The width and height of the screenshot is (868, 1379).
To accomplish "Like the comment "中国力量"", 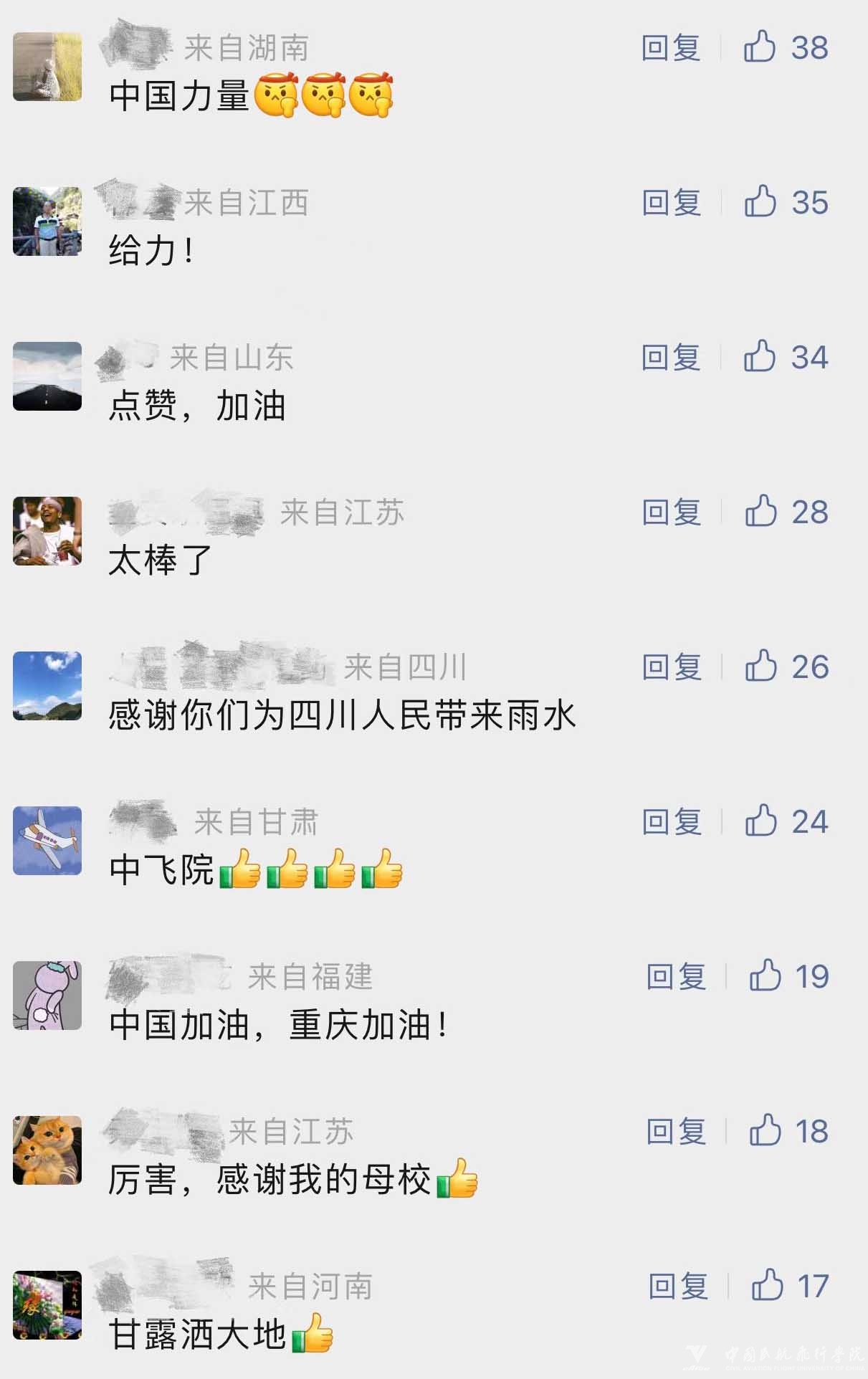I will (x=760, y=47).
